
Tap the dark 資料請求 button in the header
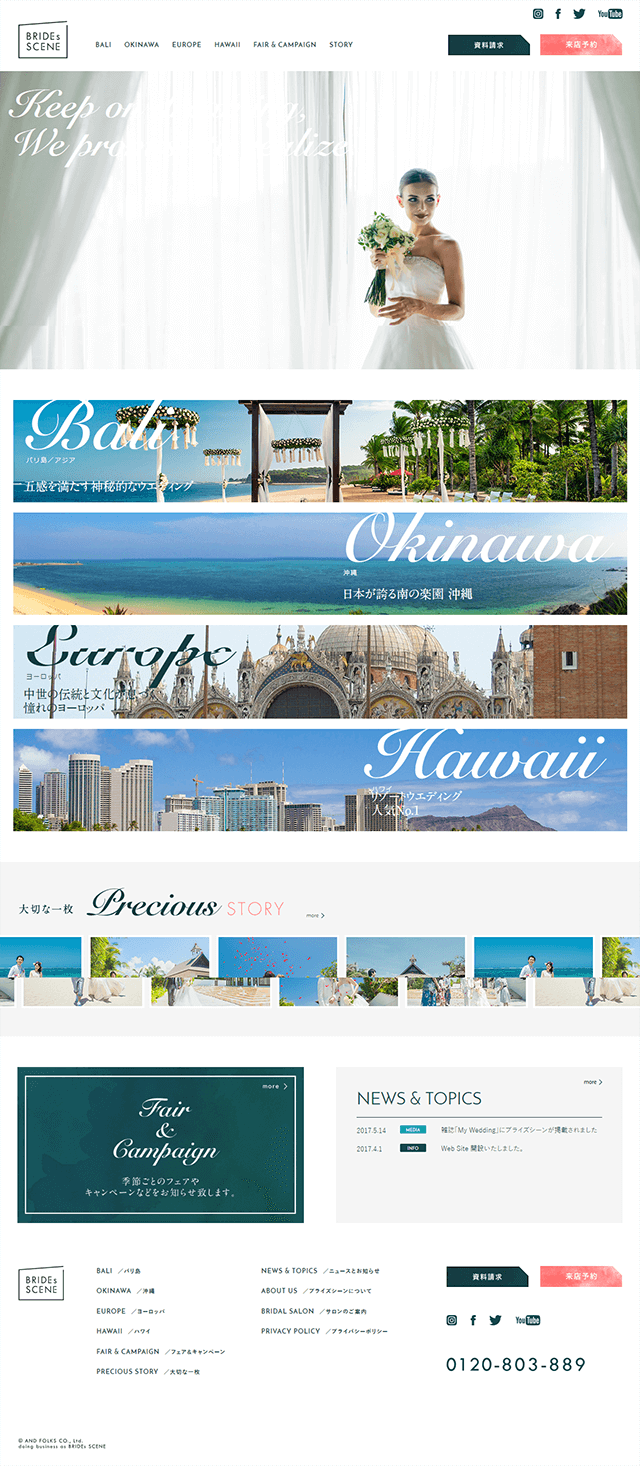tap(489, 45)
